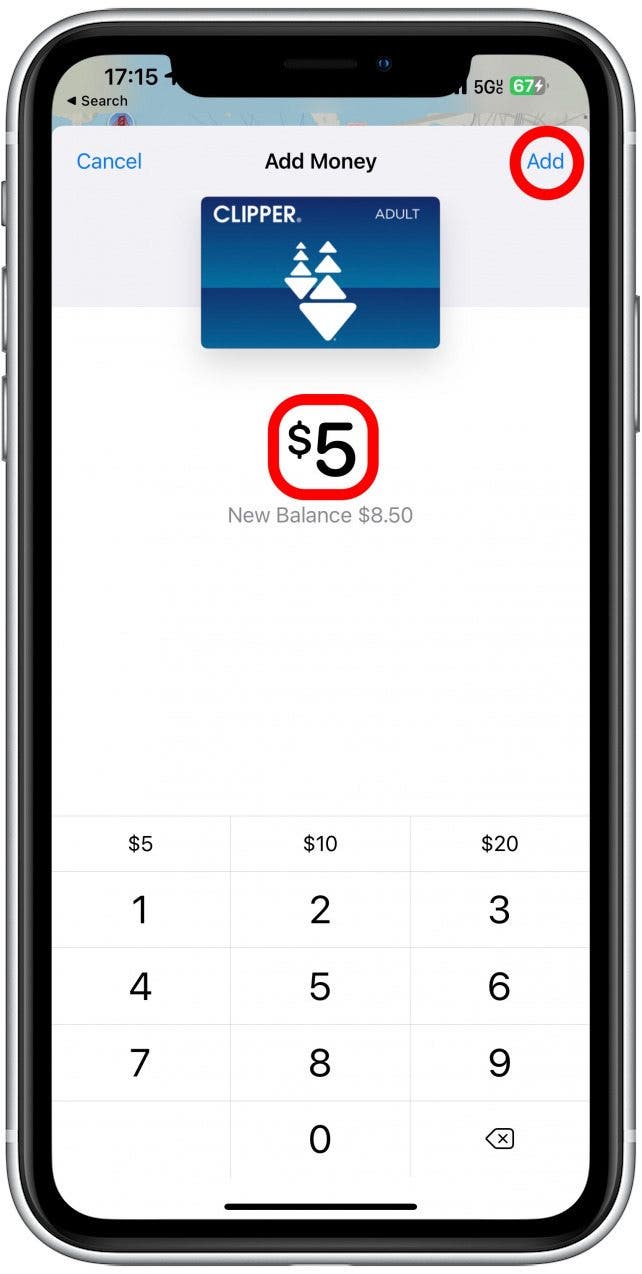Enter 9 using the number pad
Image resolution: width=642 pixels, height=1274 pixels.
[x=499, y=1063]
